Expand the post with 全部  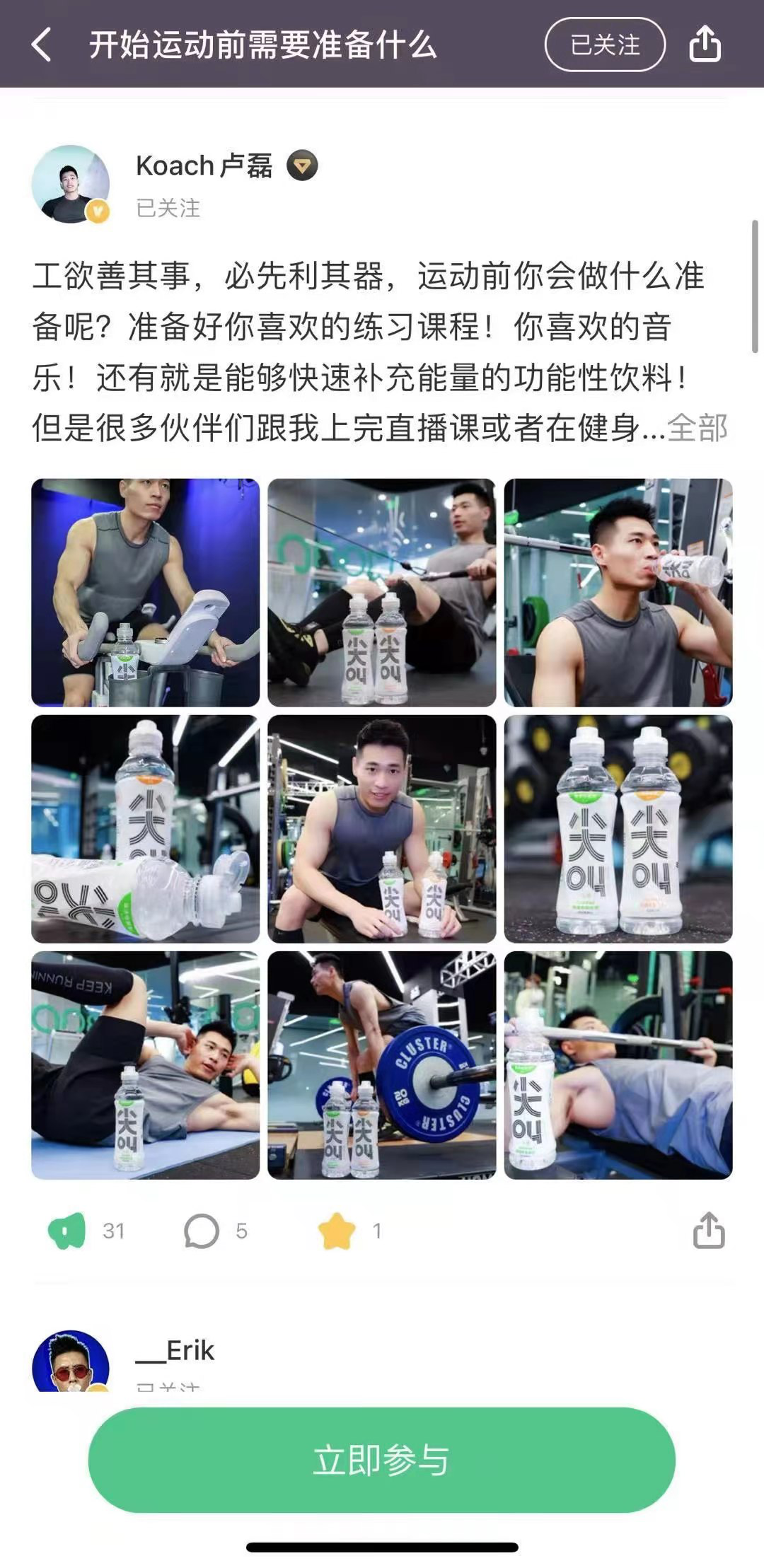click(x=698, y=428)
